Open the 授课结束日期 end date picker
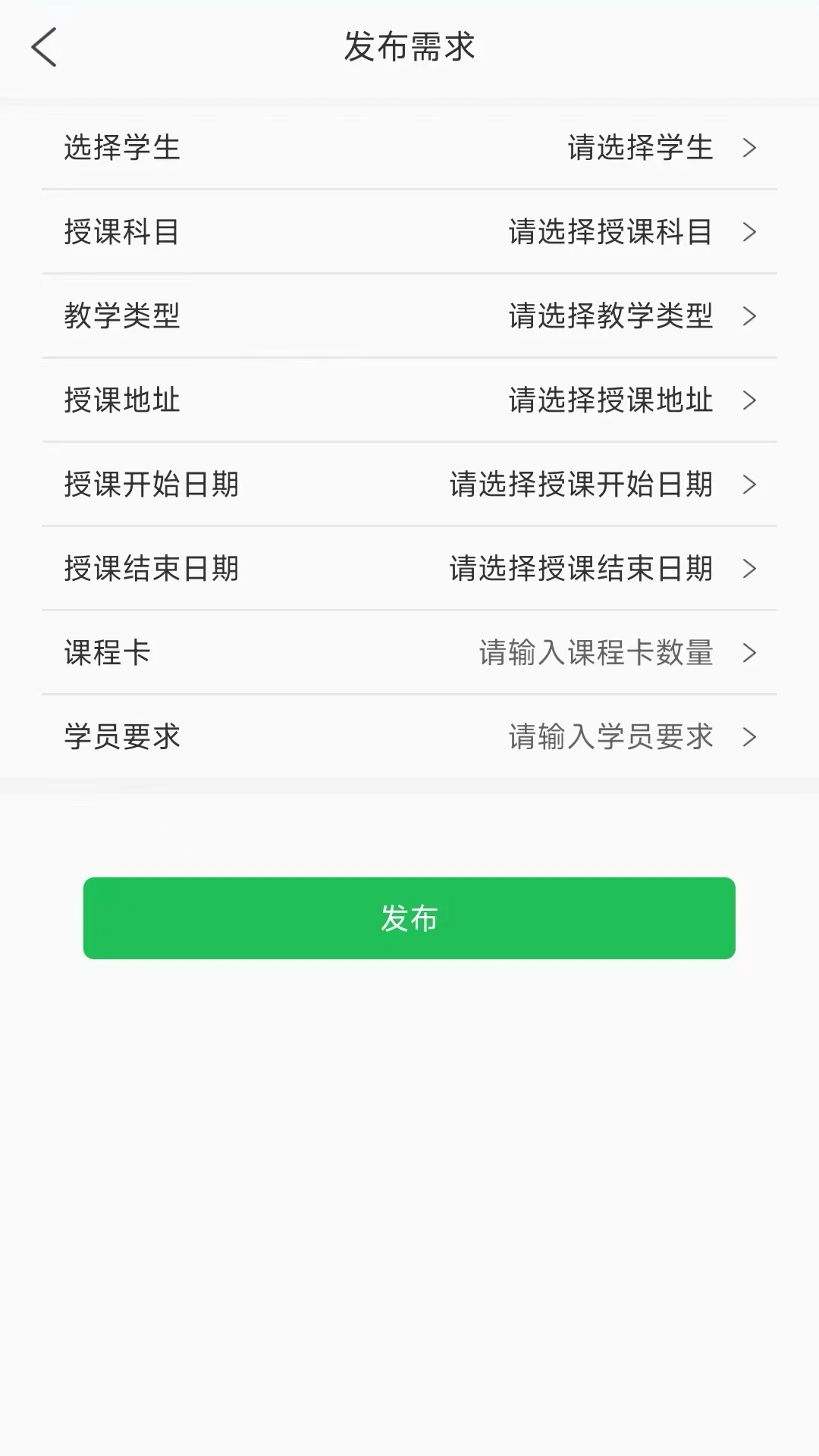Viewport: 819px width, 1456px height. point(409,569)
